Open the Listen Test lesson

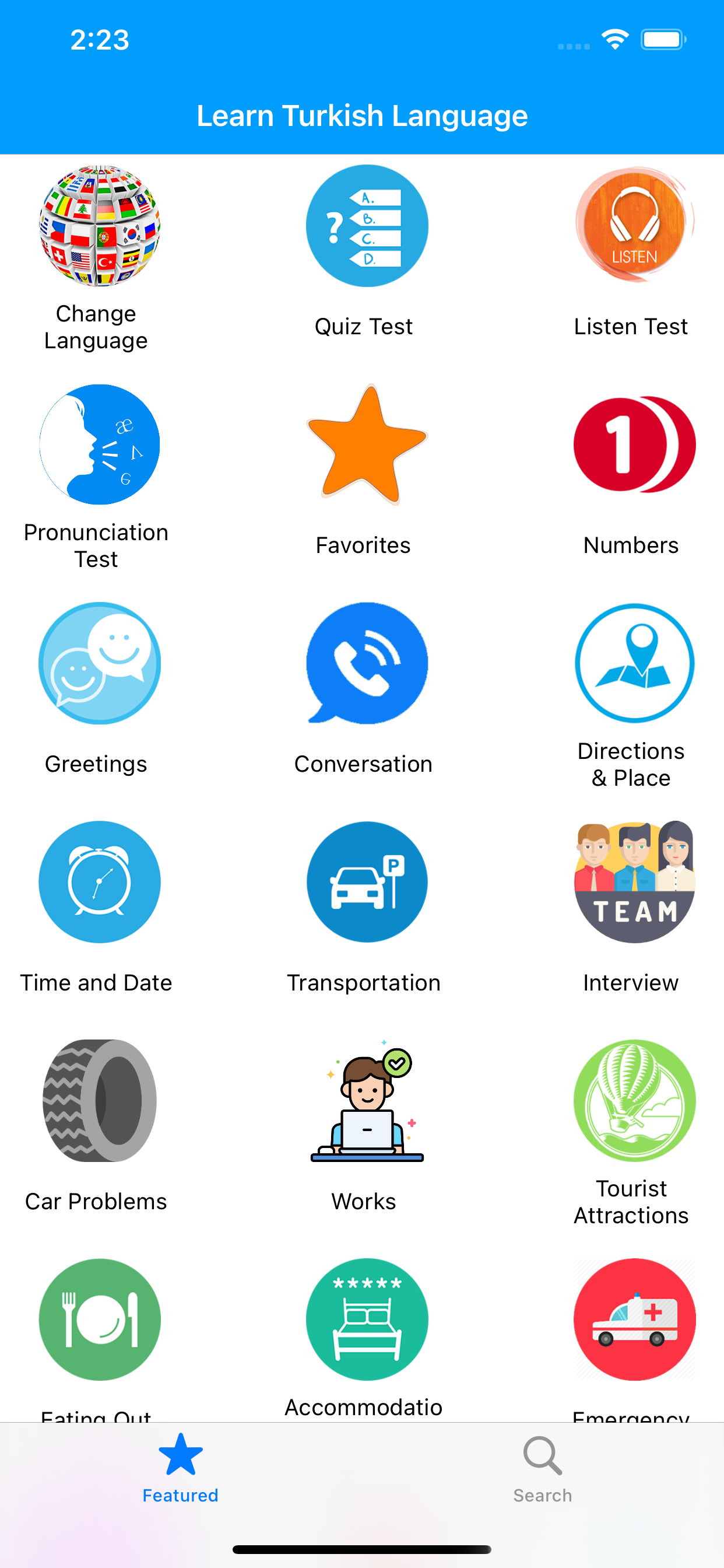click(632, 225)
